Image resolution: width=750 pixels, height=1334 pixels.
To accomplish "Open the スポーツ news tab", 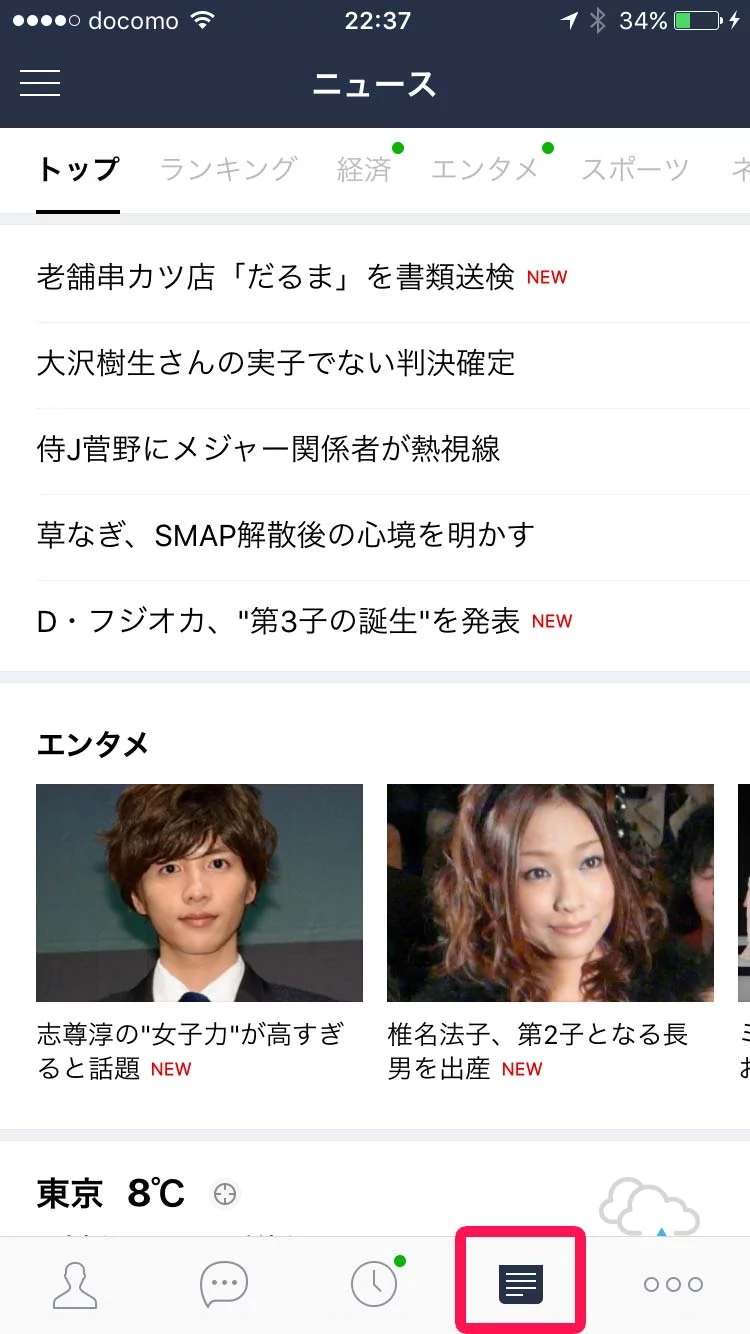I will (634, 170).
